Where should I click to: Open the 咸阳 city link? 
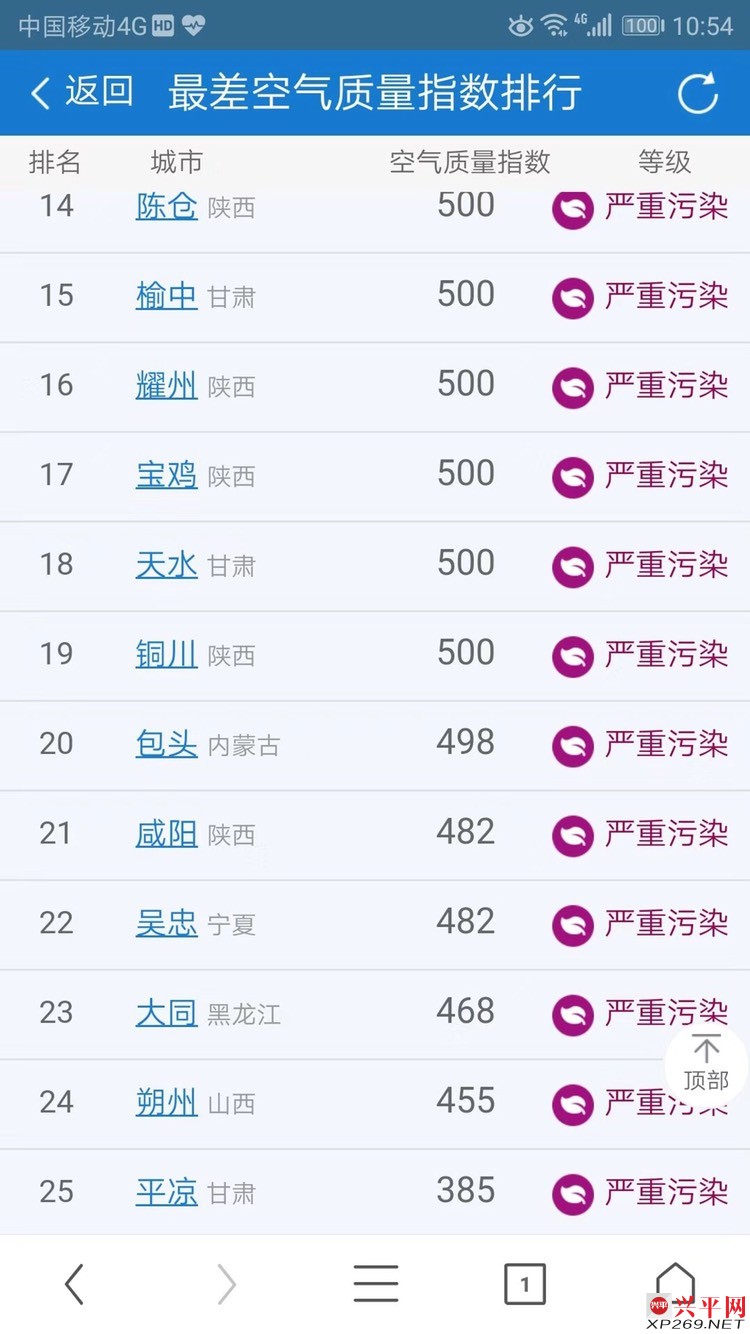[x=166, y=833]
